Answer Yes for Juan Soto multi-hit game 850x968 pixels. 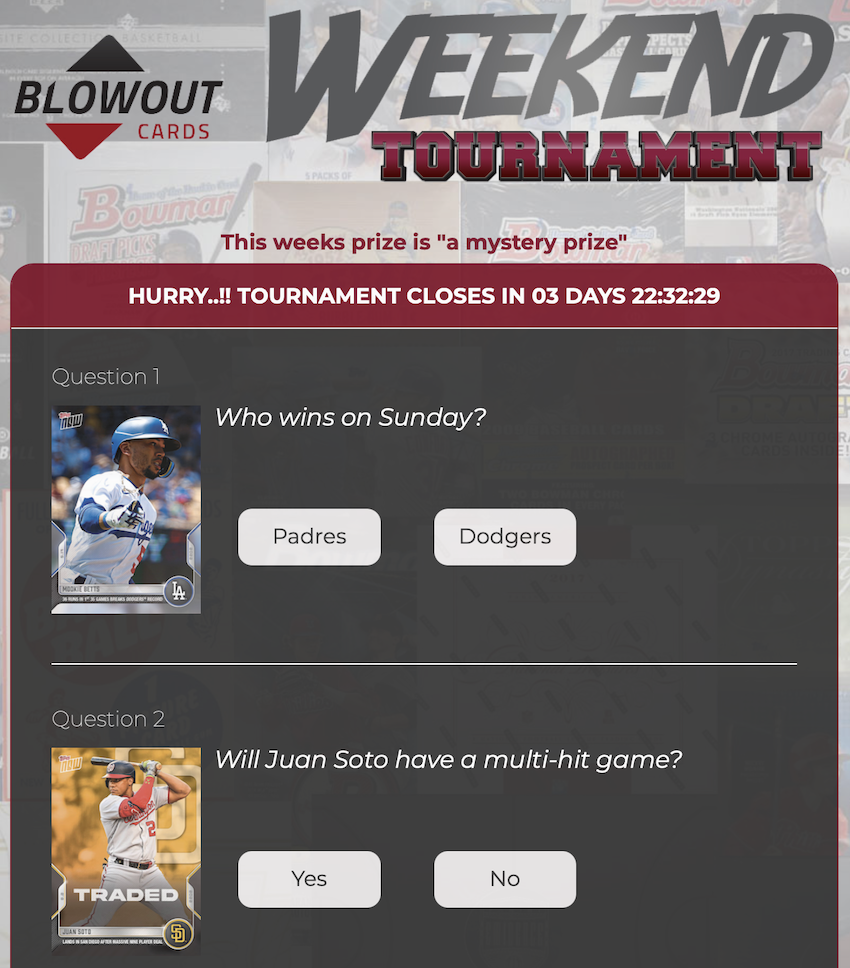[309, 879]
